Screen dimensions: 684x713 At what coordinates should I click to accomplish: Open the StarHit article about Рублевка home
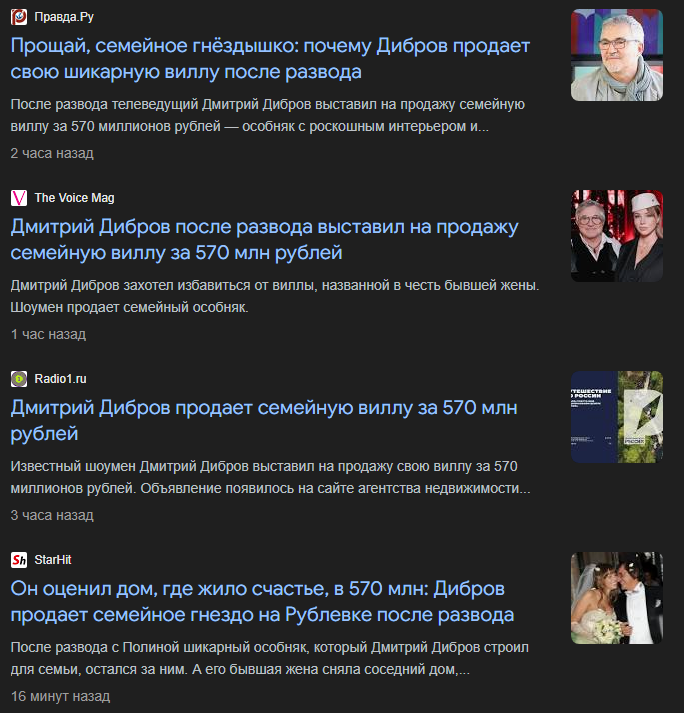262,600
